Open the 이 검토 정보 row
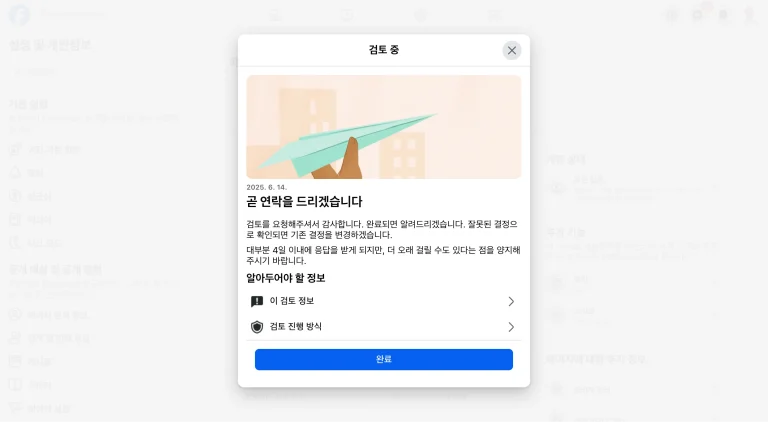This screenshot has height=422, width=768. [x=383, y=301]
